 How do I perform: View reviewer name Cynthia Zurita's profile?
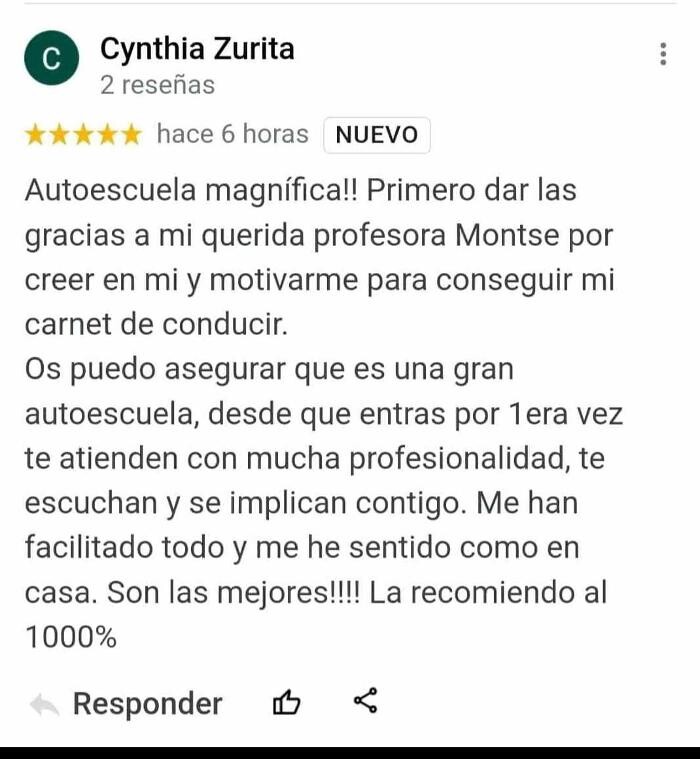coord(197,47)
